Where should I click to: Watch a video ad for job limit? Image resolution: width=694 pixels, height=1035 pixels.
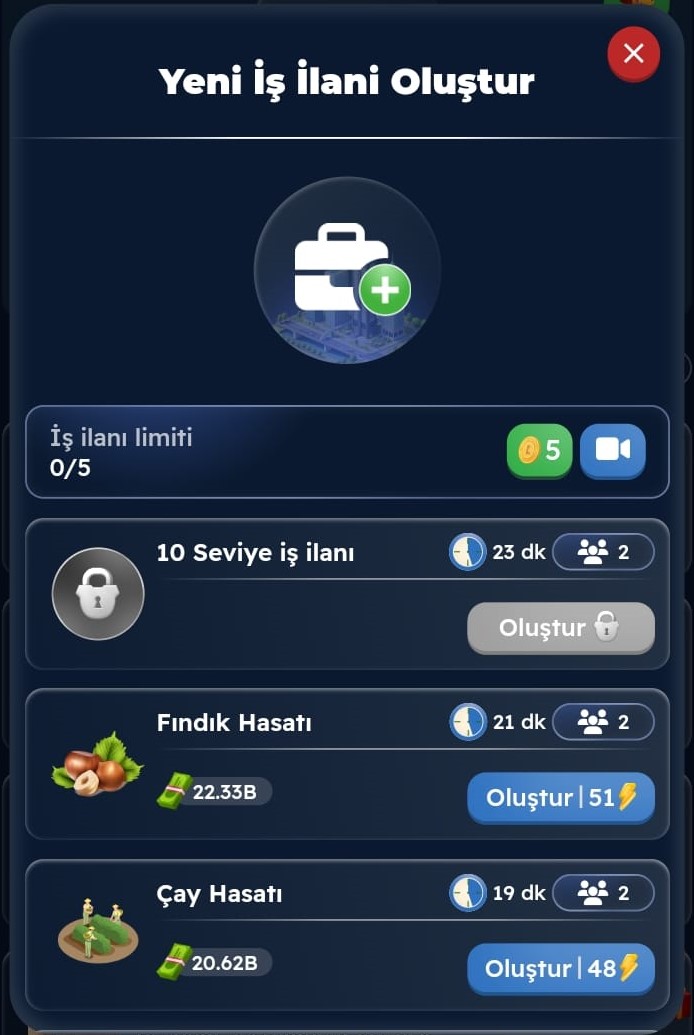coord(612,451)
